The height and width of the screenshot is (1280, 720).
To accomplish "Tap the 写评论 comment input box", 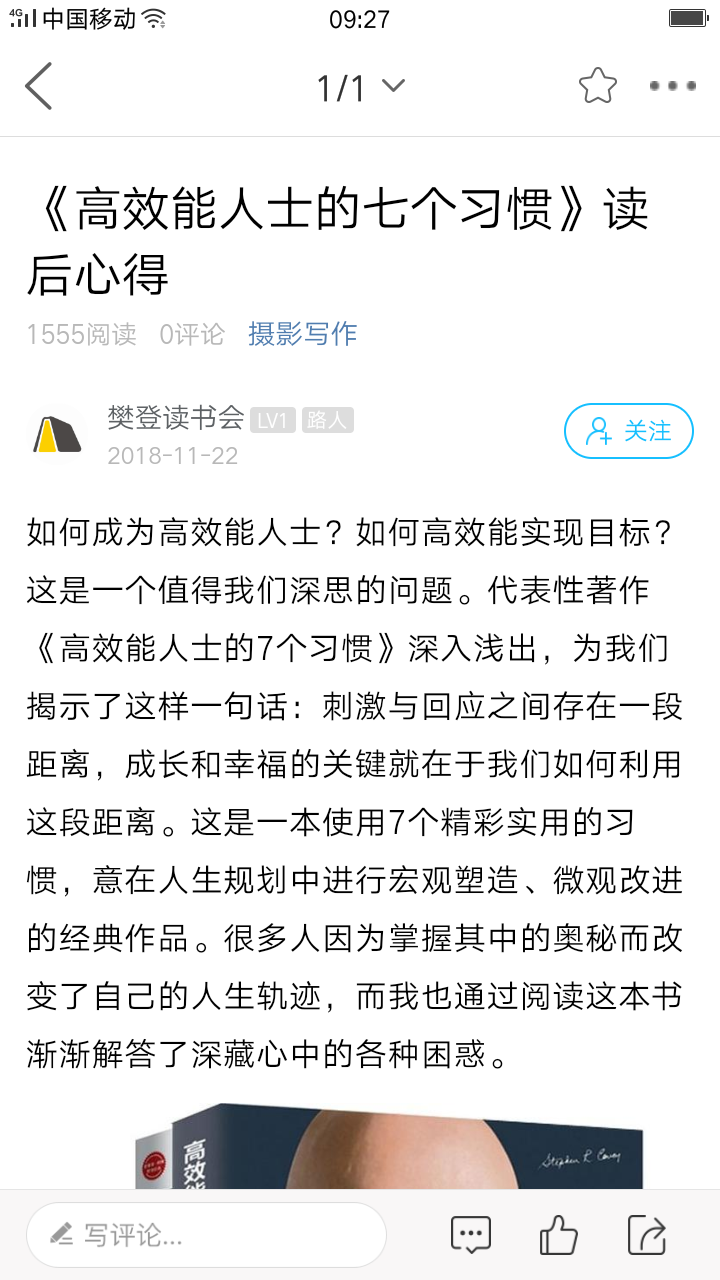I will pyautogui.click(x=206, y=1235).
